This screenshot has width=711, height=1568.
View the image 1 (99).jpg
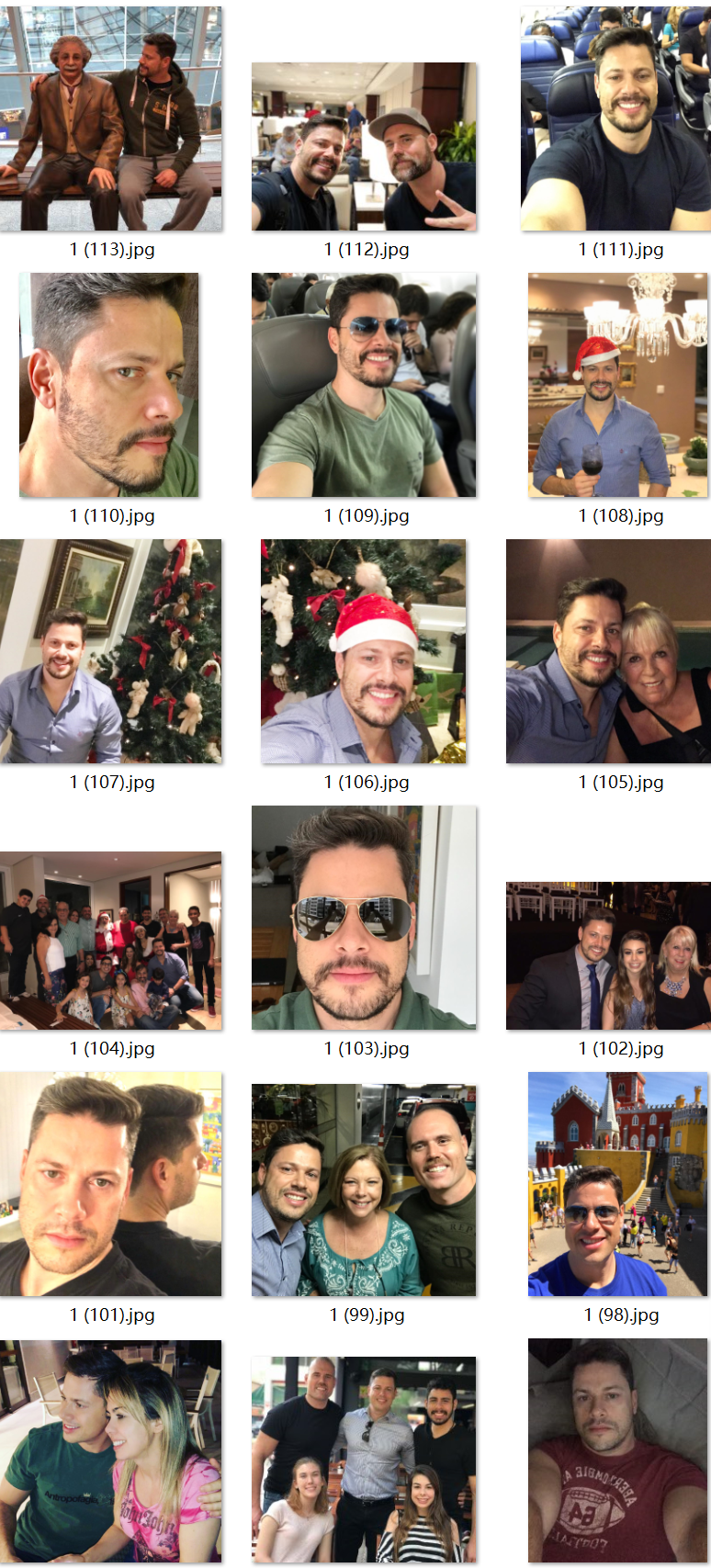(x=364, y=1190)
